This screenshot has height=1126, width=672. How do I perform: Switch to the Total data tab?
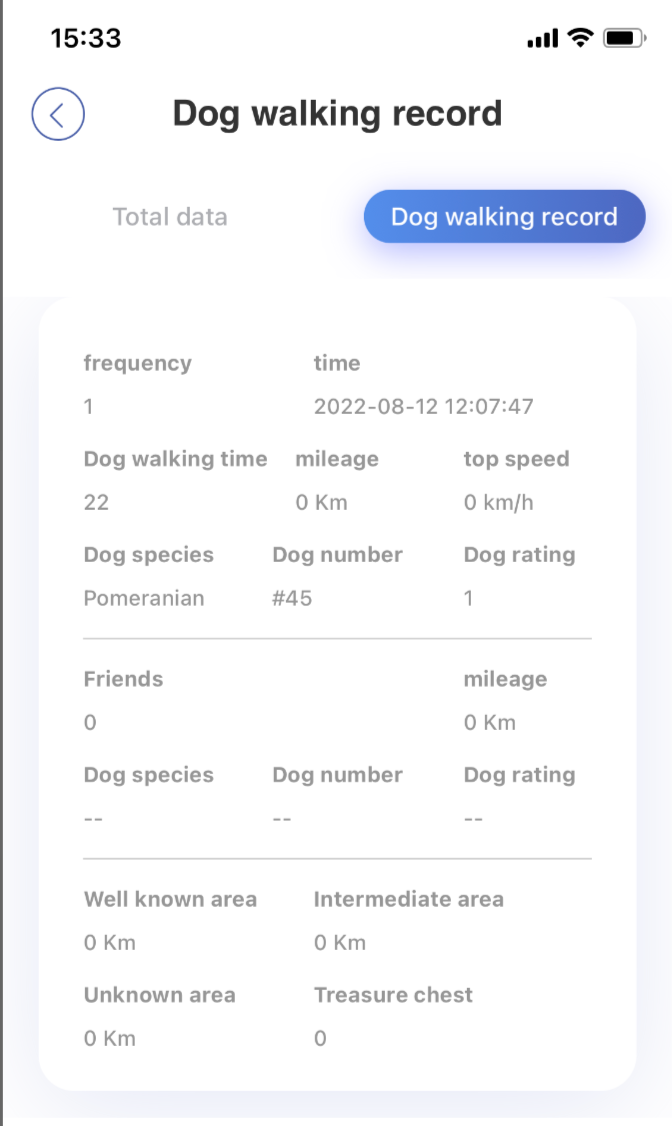coord(170,217)
